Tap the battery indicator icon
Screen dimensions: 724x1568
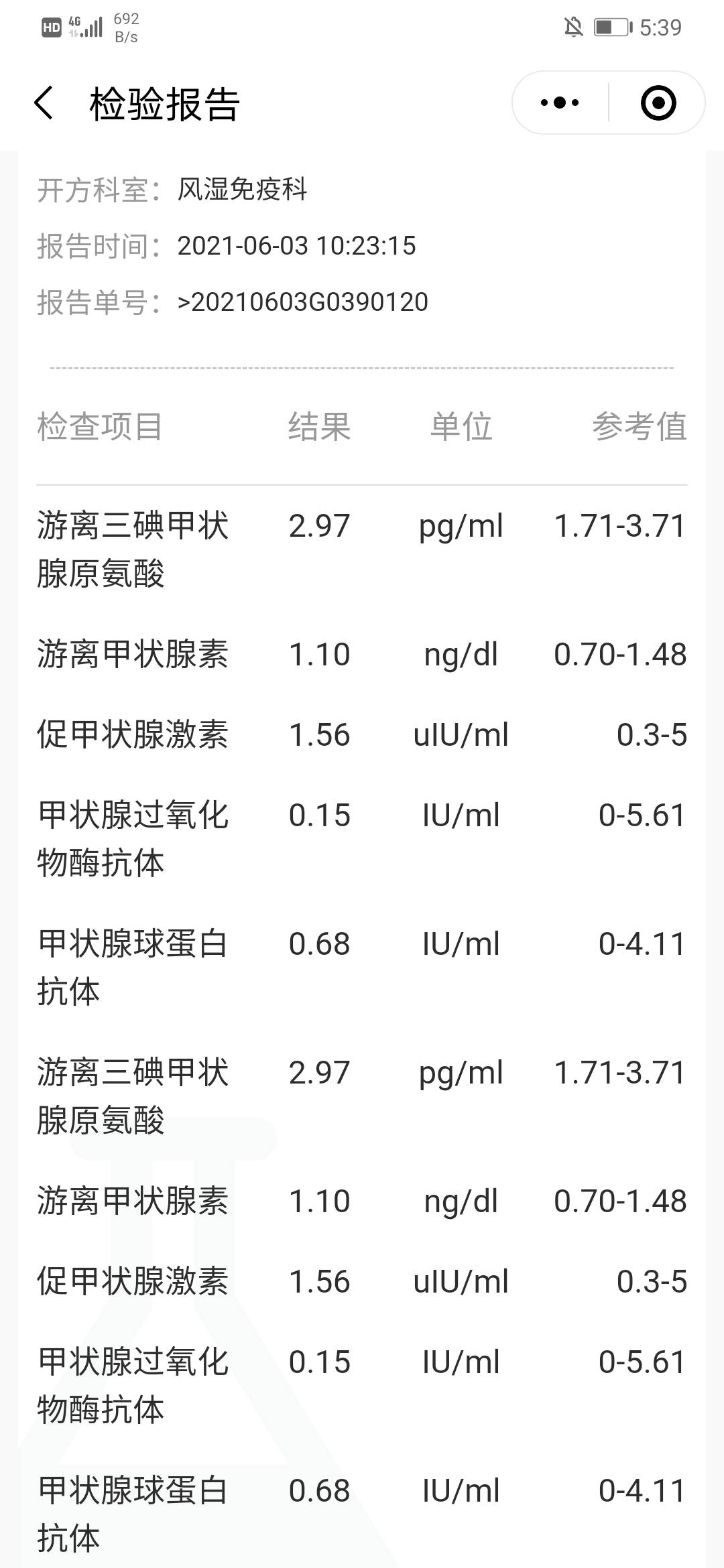(611, 25)
